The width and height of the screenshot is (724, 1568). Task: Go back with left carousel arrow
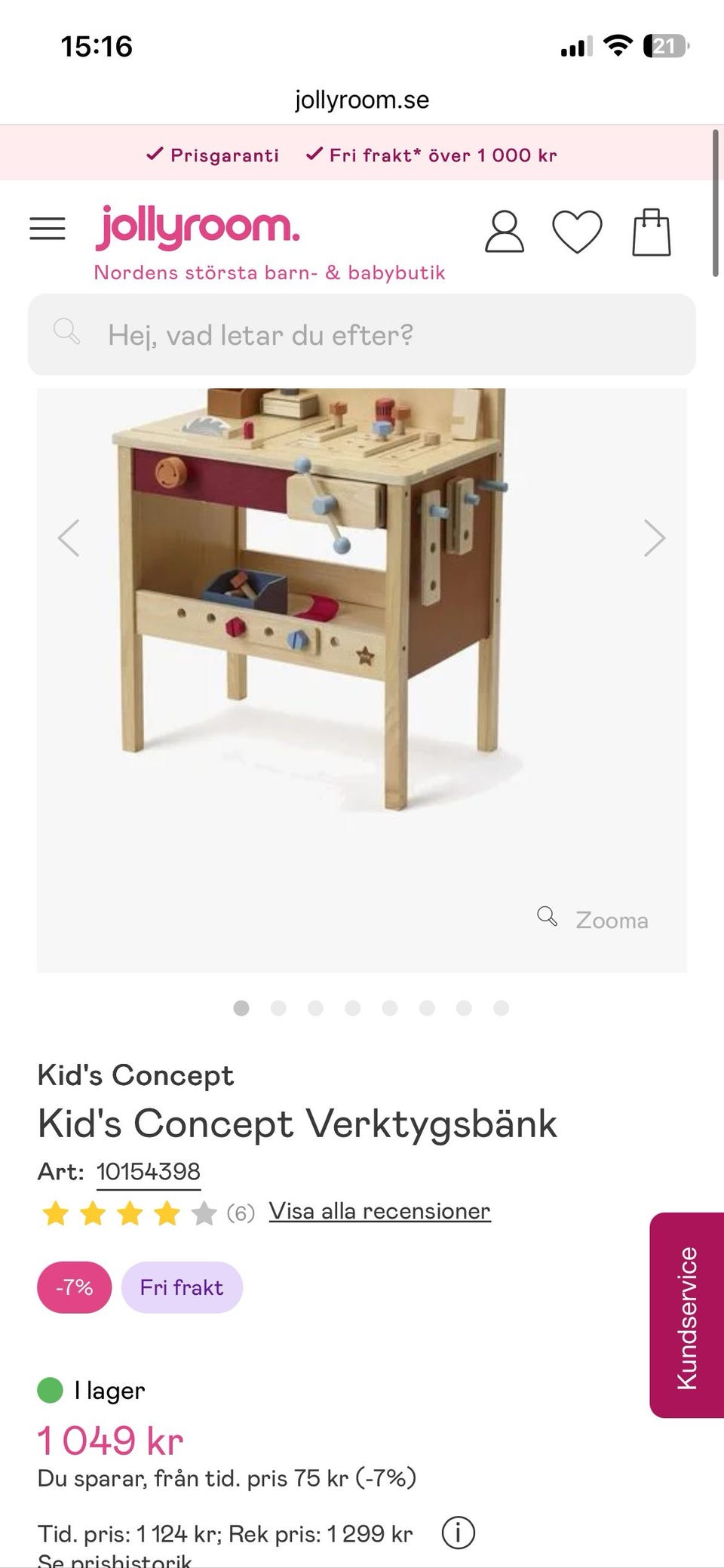68,537
